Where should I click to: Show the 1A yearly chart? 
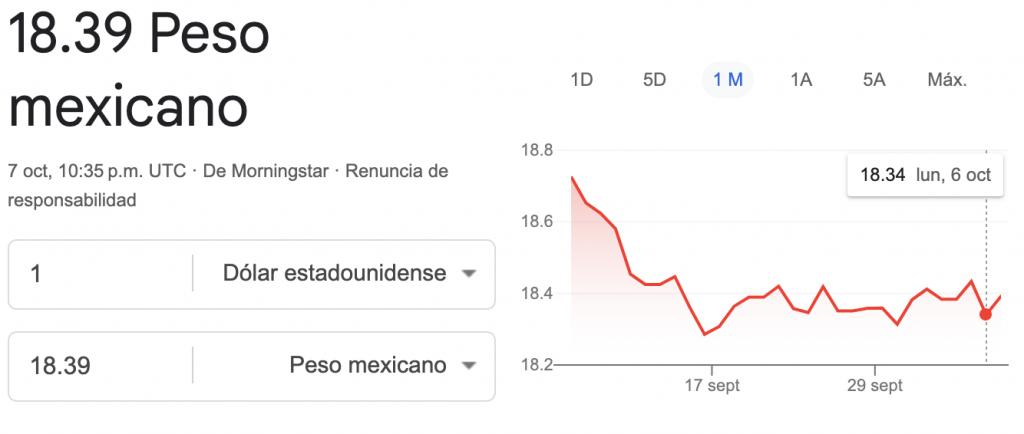800,80
